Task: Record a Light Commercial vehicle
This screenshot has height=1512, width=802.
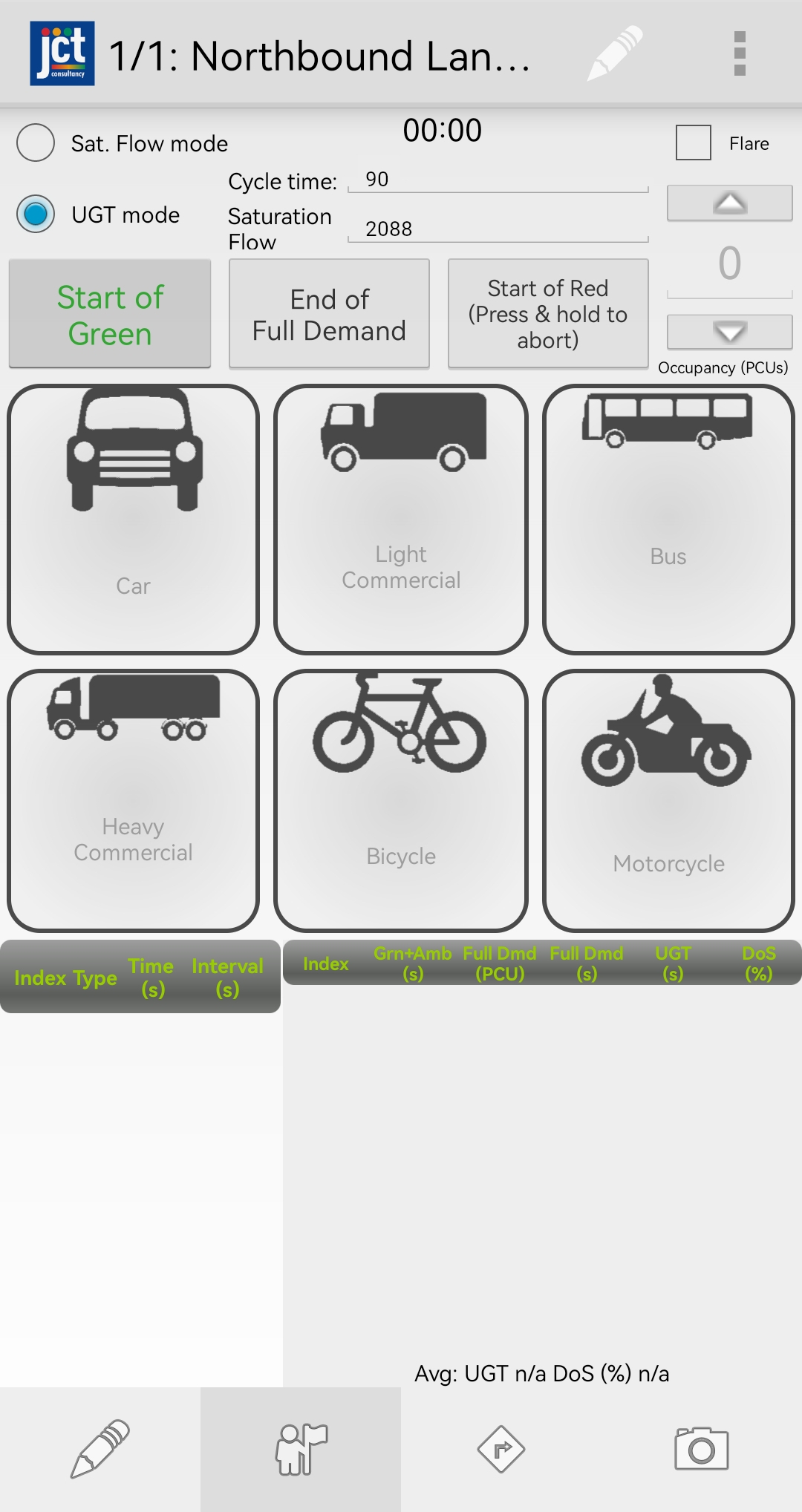Action: point(401,520)
